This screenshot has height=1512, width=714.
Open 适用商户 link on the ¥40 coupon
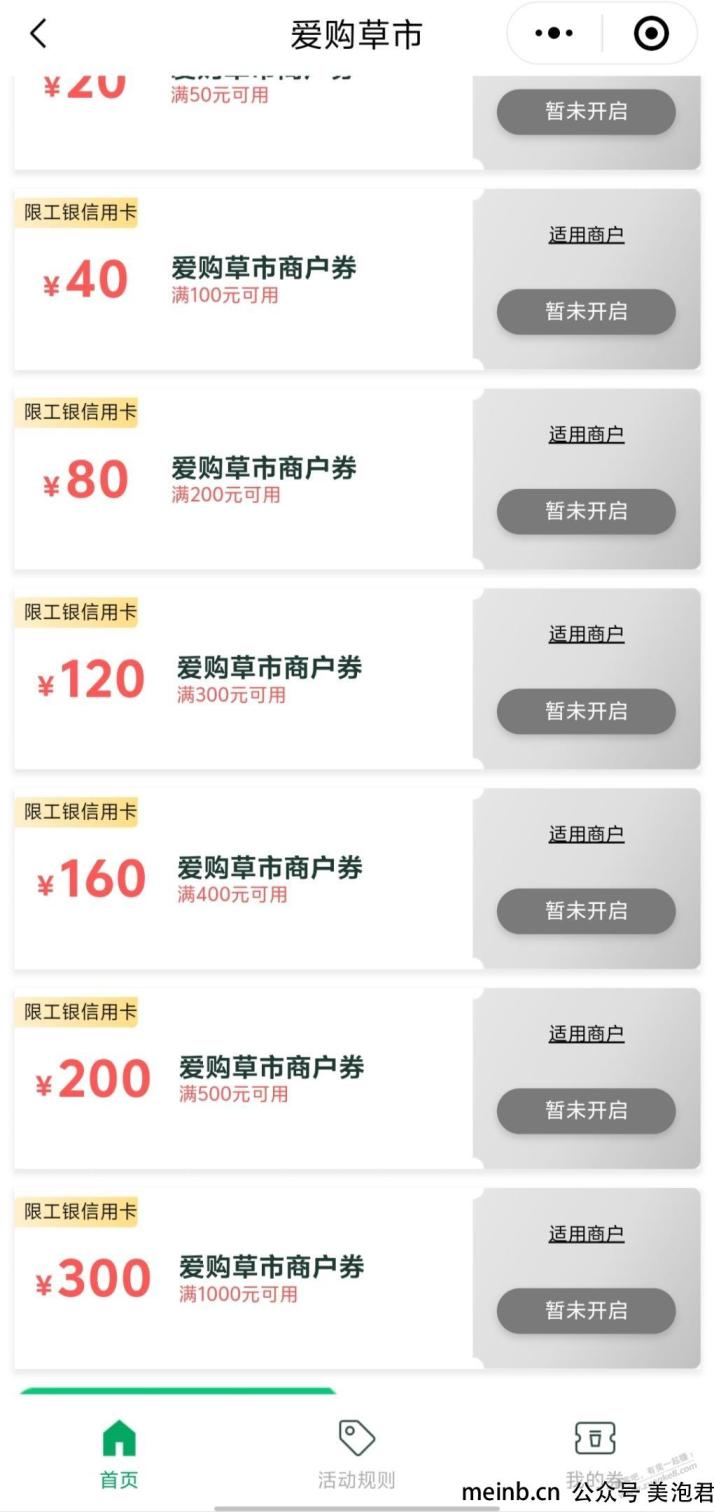(x=586, y=235)
